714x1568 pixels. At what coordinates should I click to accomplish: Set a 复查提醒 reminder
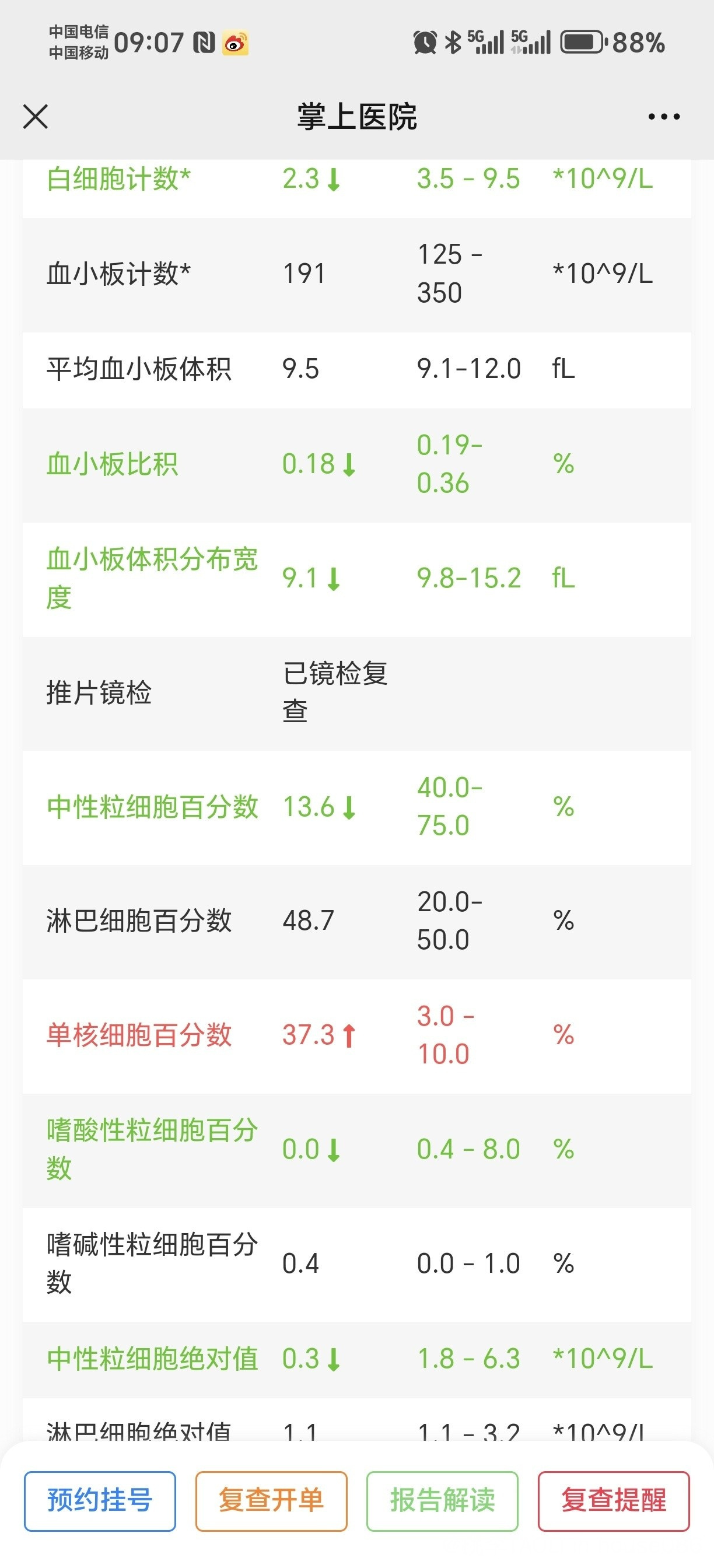click(x=614, y=1501)
